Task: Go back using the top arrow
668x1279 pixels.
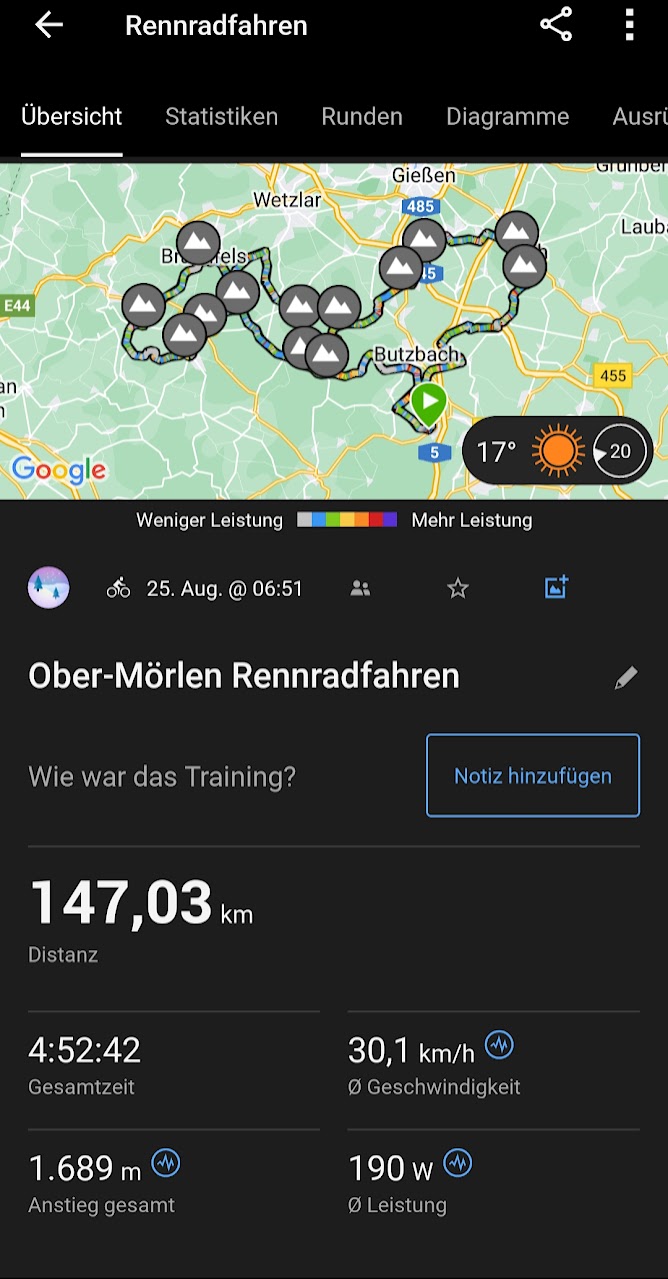Action: click(48, 26)
